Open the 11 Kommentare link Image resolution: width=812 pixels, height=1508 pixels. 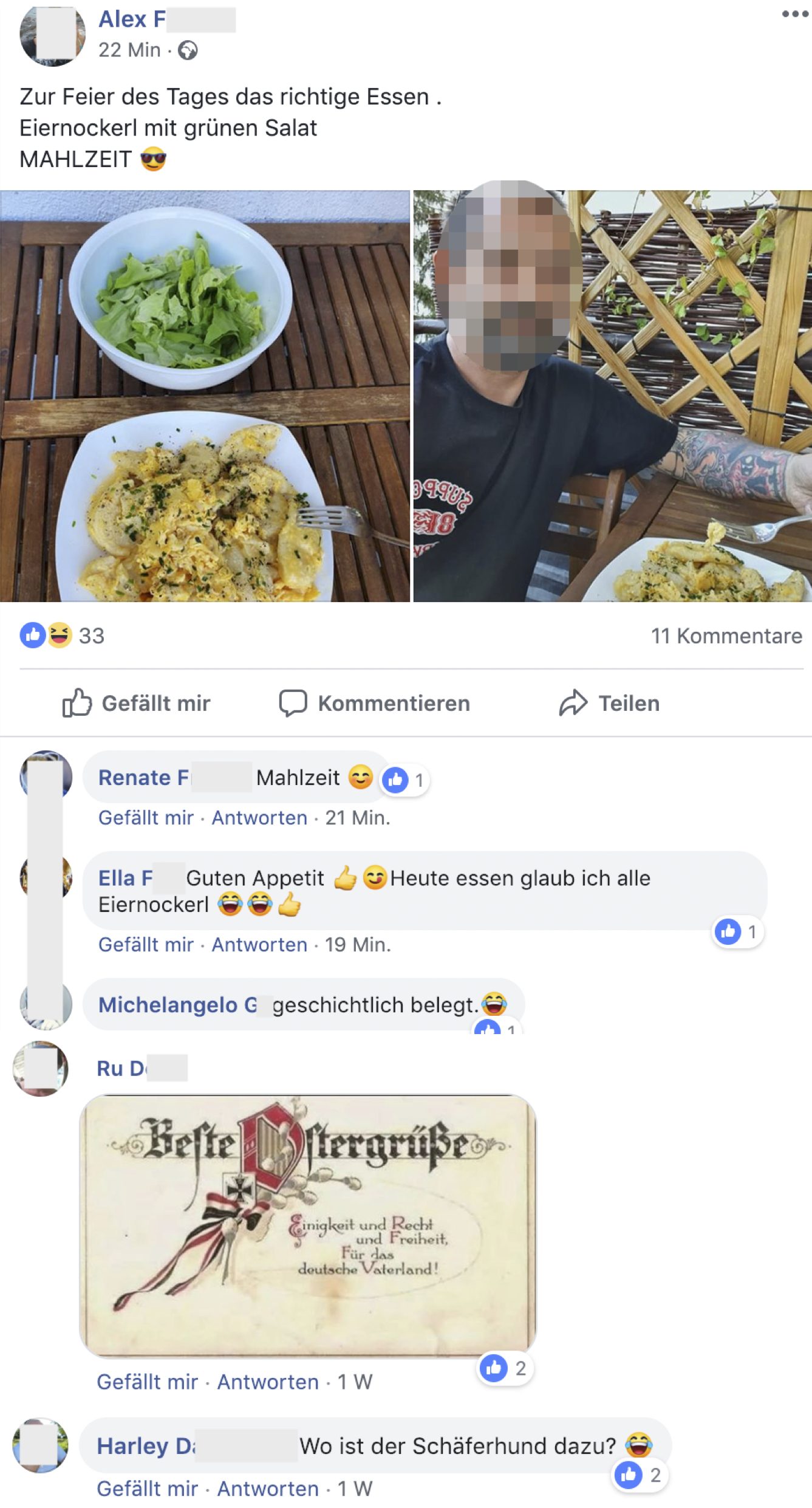(726, 636)
